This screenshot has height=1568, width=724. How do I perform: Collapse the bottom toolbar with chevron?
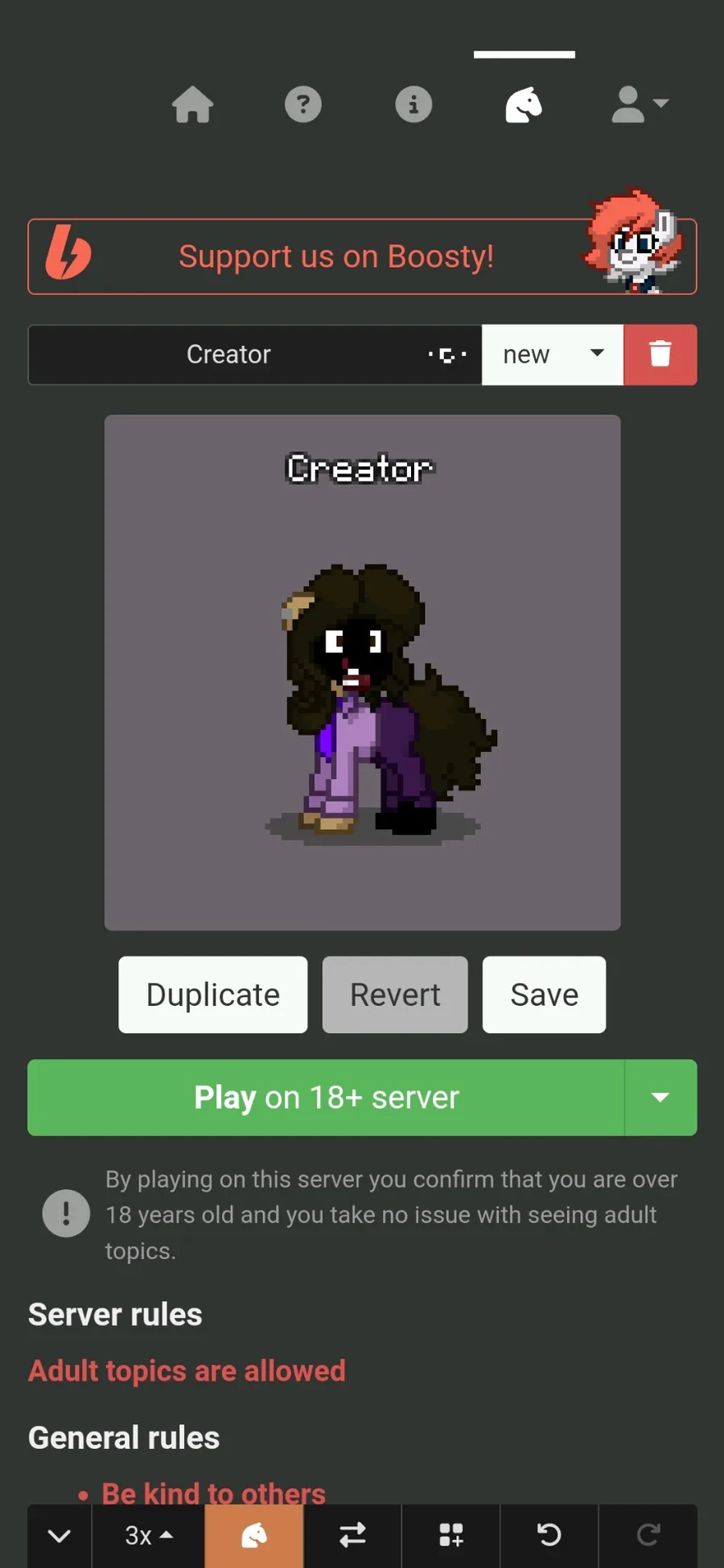point(60,1536)
